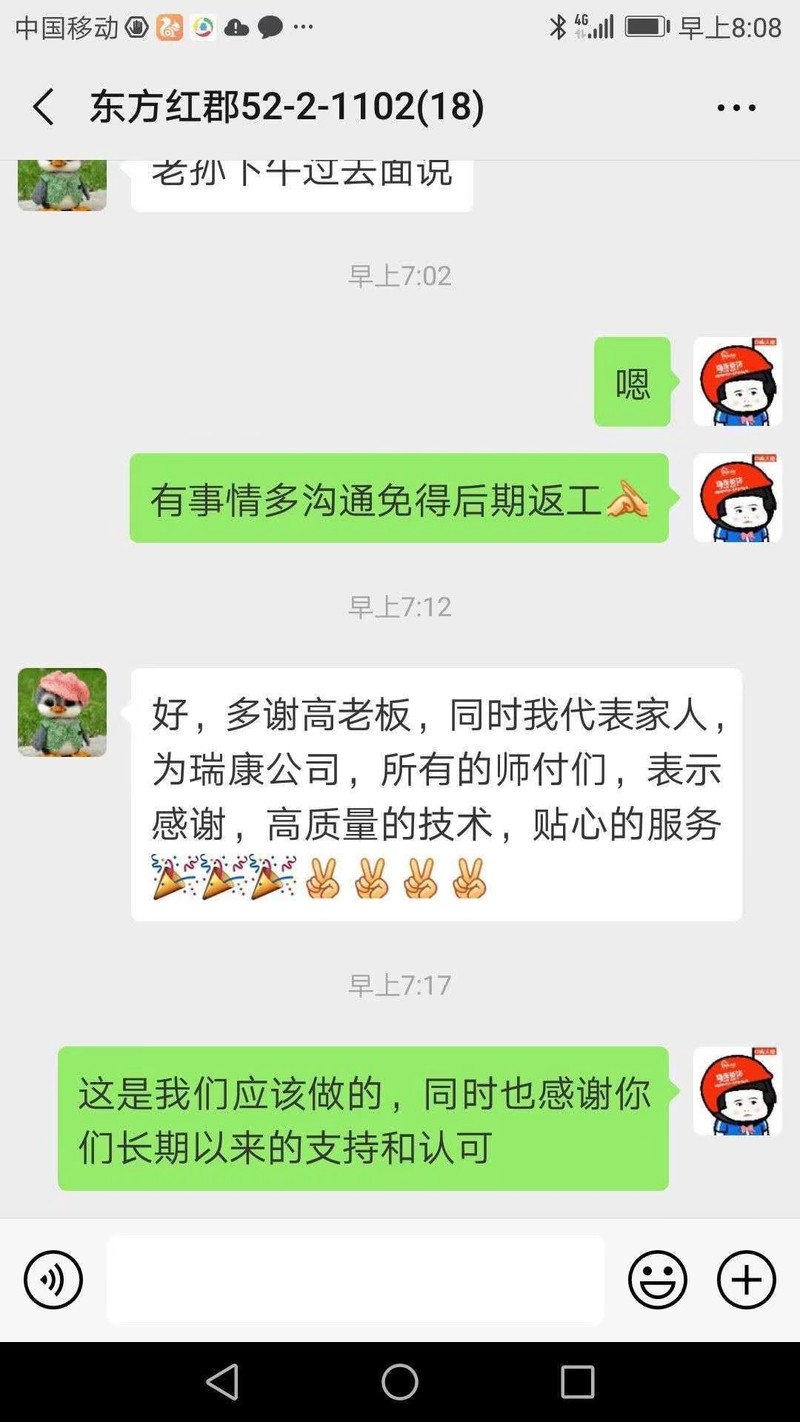View penguin avatar profile beside 多谢高老板 message
800x1422 pixels.
62,712
